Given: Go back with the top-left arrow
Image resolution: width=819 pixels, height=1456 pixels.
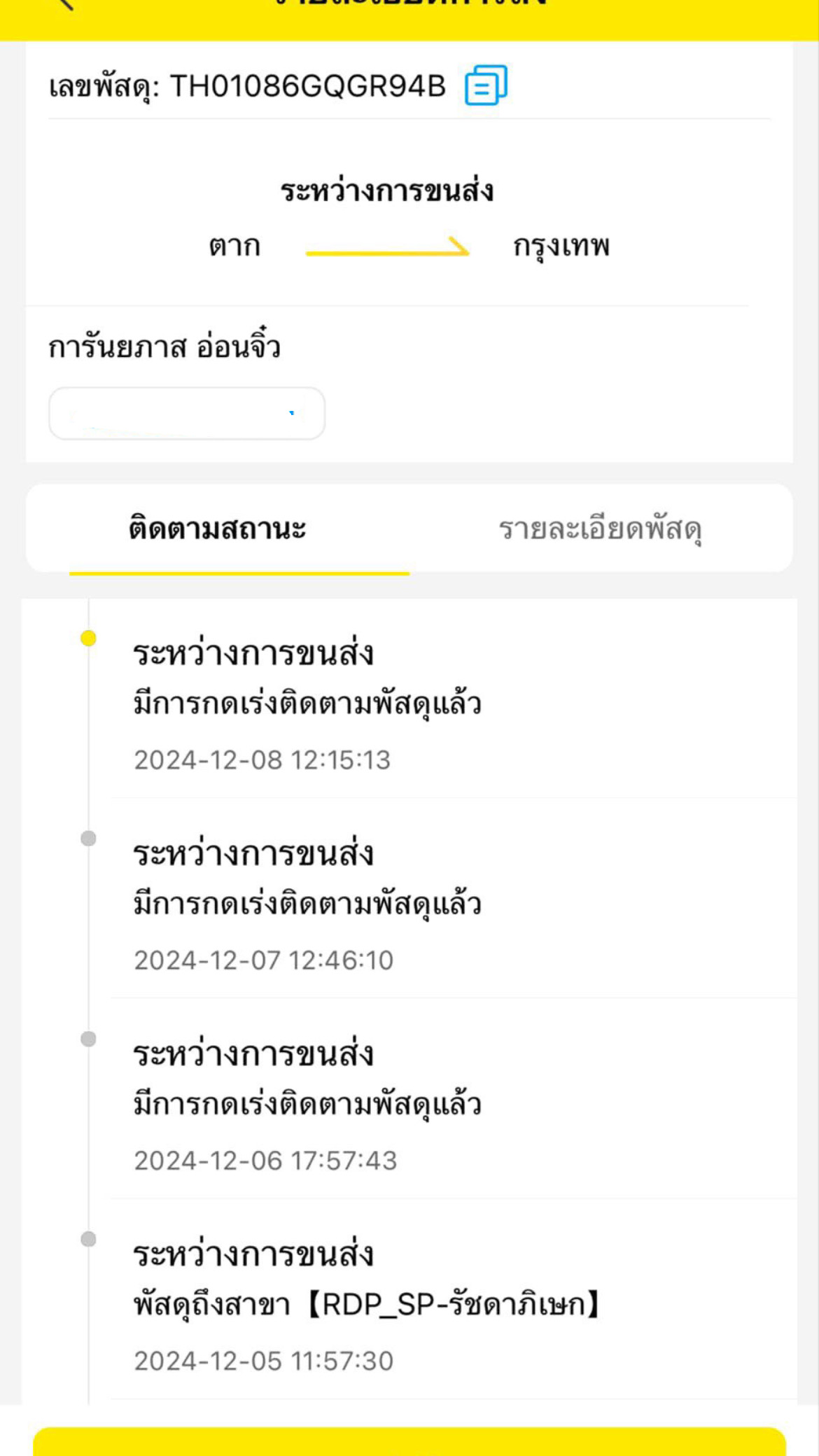Looking at the screenshot, I should click(65, 4).
